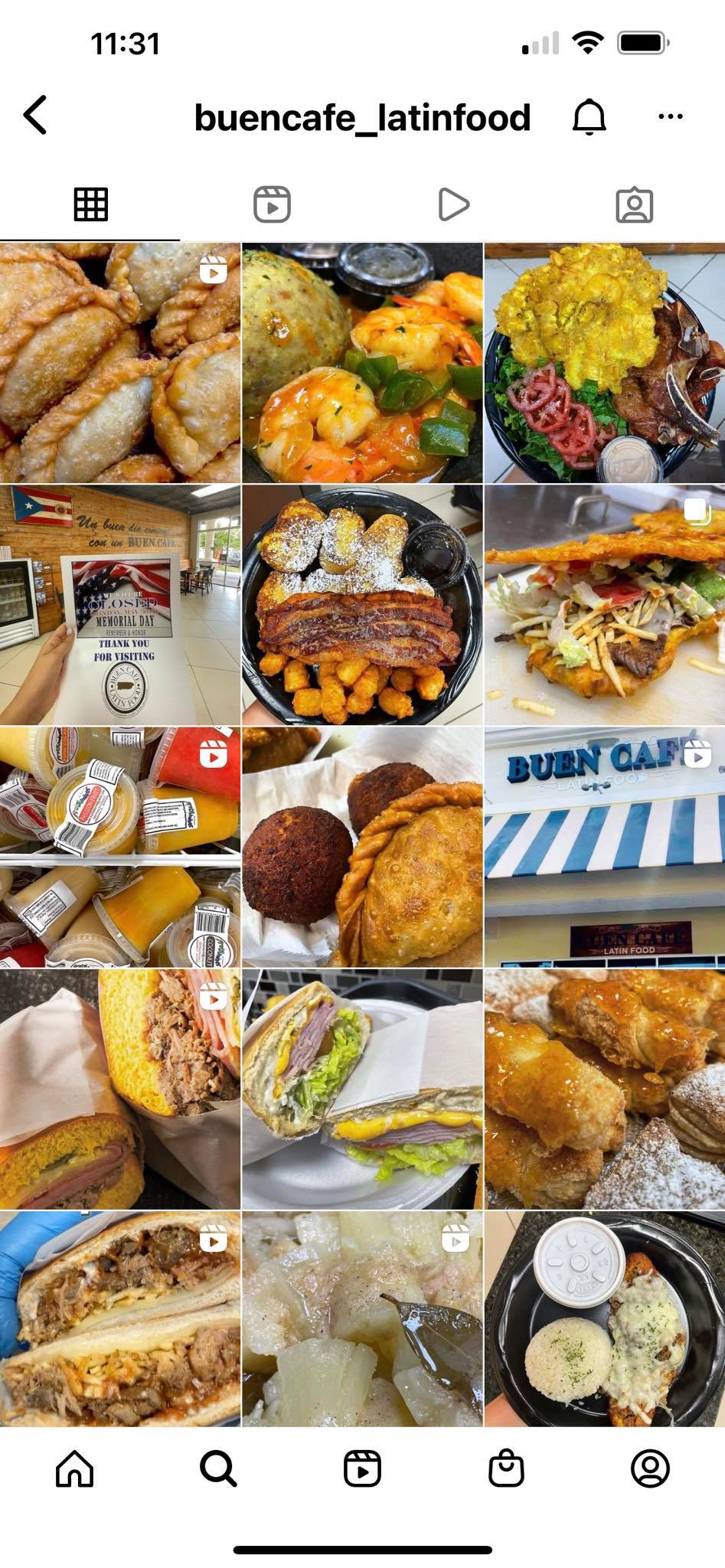Switch to the posts grid tab

tap(90, 204)
